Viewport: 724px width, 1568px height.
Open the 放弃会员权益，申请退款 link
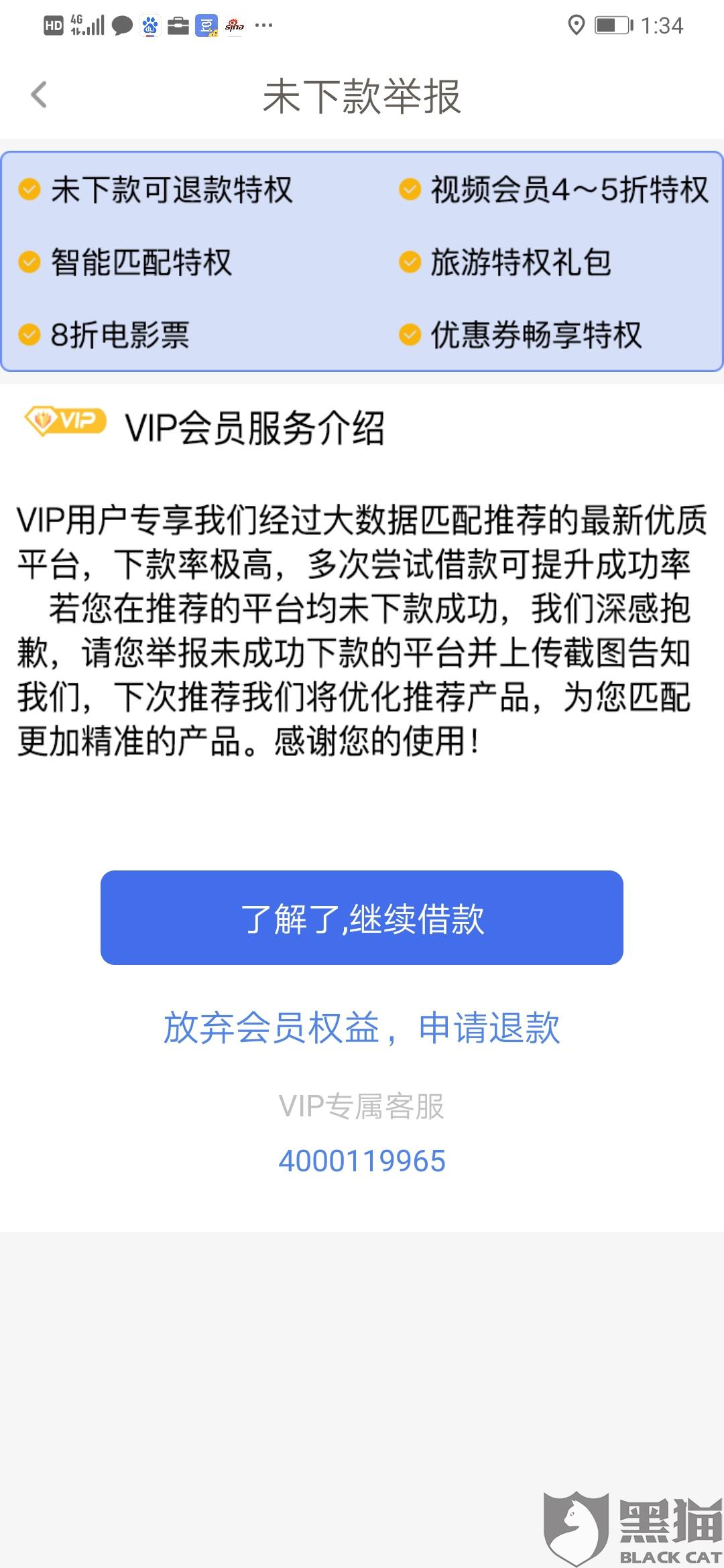362,1028
